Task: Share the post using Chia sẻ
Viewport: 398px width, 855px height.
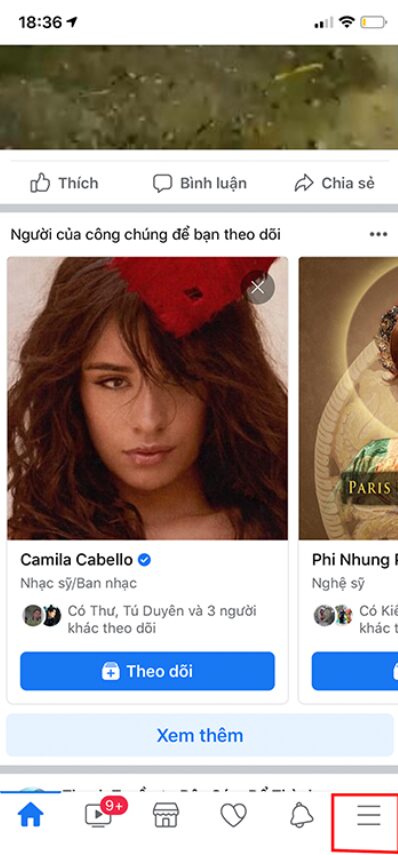Action: tap(334, 183)
